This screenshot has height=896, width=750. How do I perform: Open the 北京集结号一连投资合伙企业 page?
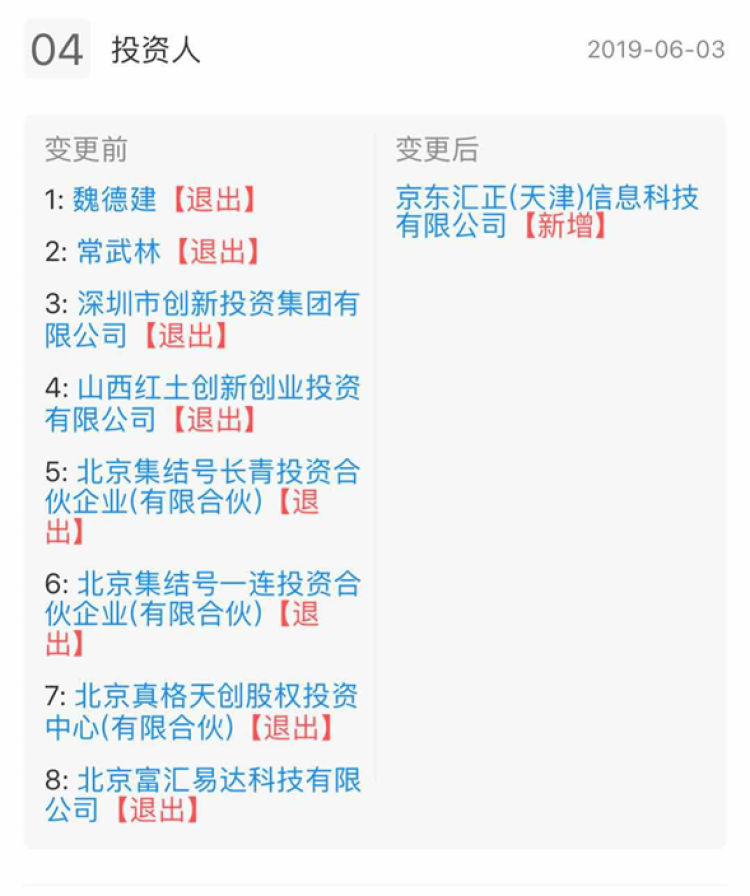[x=217, y=584]
